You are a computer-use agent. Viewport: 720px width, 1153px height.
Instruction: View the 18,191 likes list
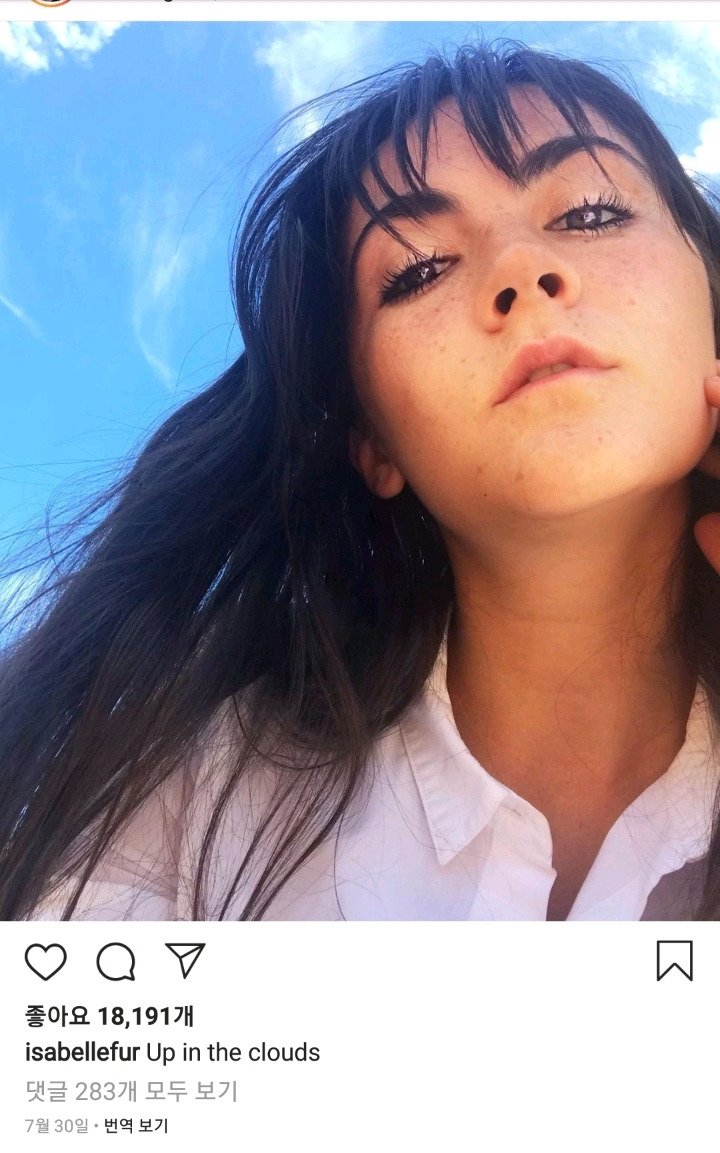click(110, 1016)
